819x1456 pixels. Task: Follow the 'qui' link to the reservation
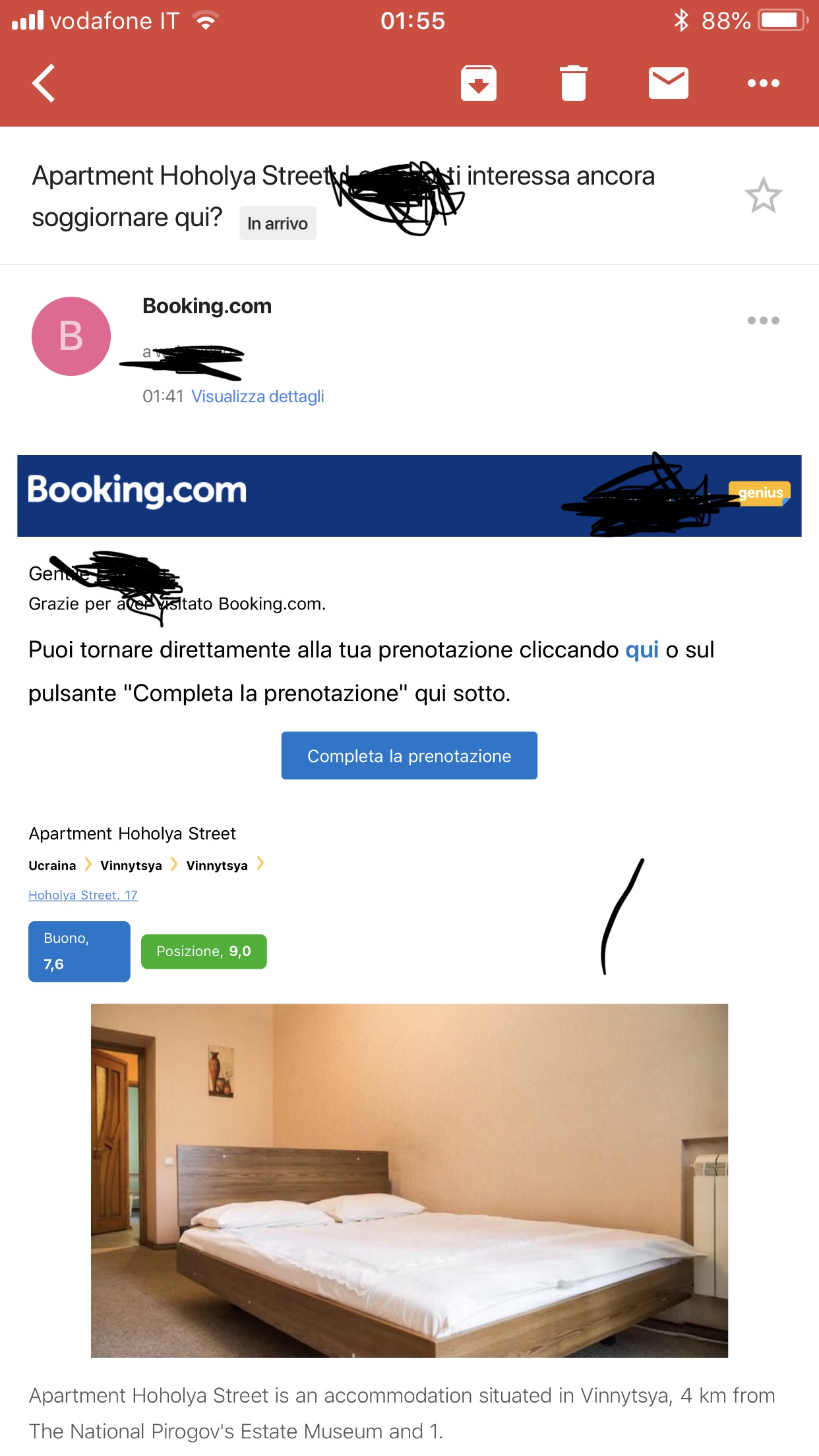[x=642, y=650]
